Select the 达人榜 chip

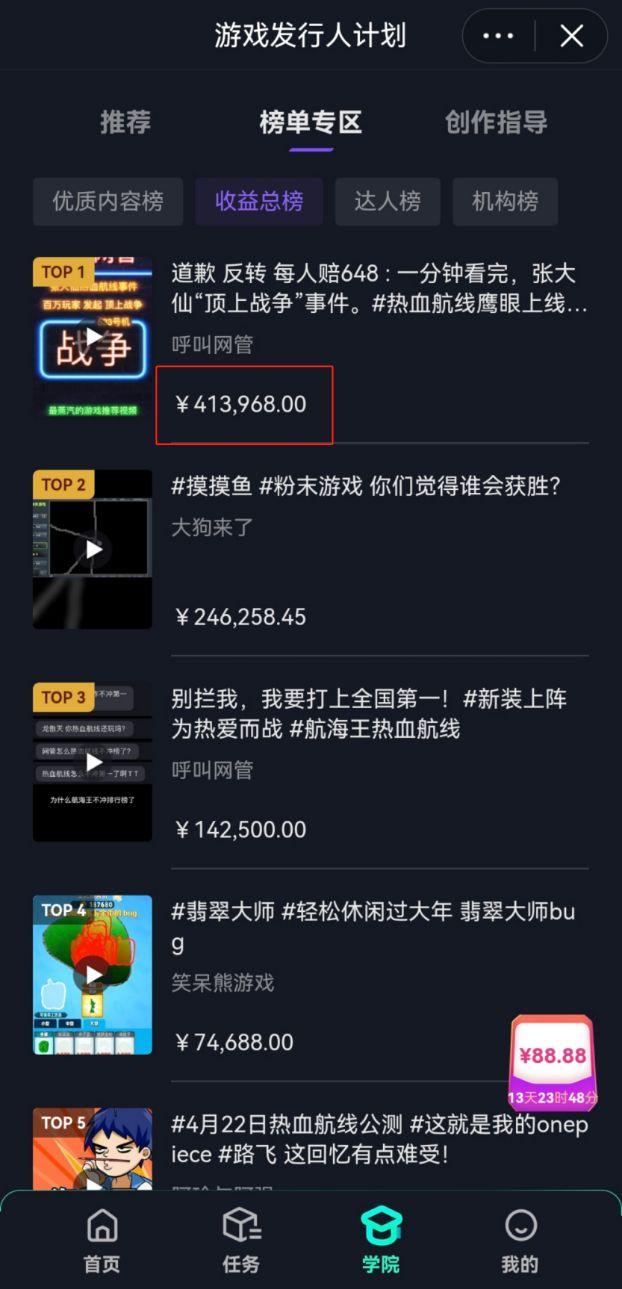(x=387, y=201)
